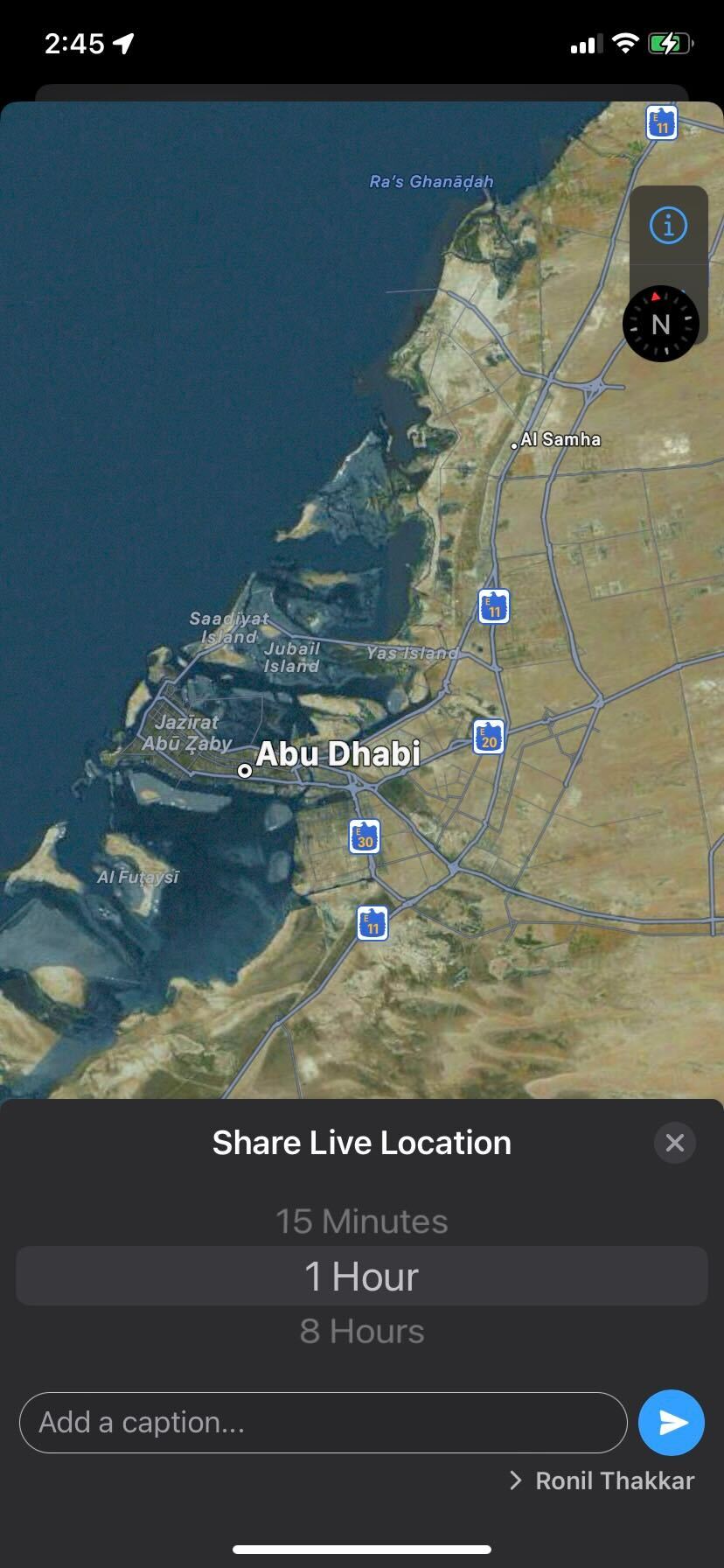Tap the Share Live Location title
This screenshot has height=1568, width=724.
(360, 1142)
